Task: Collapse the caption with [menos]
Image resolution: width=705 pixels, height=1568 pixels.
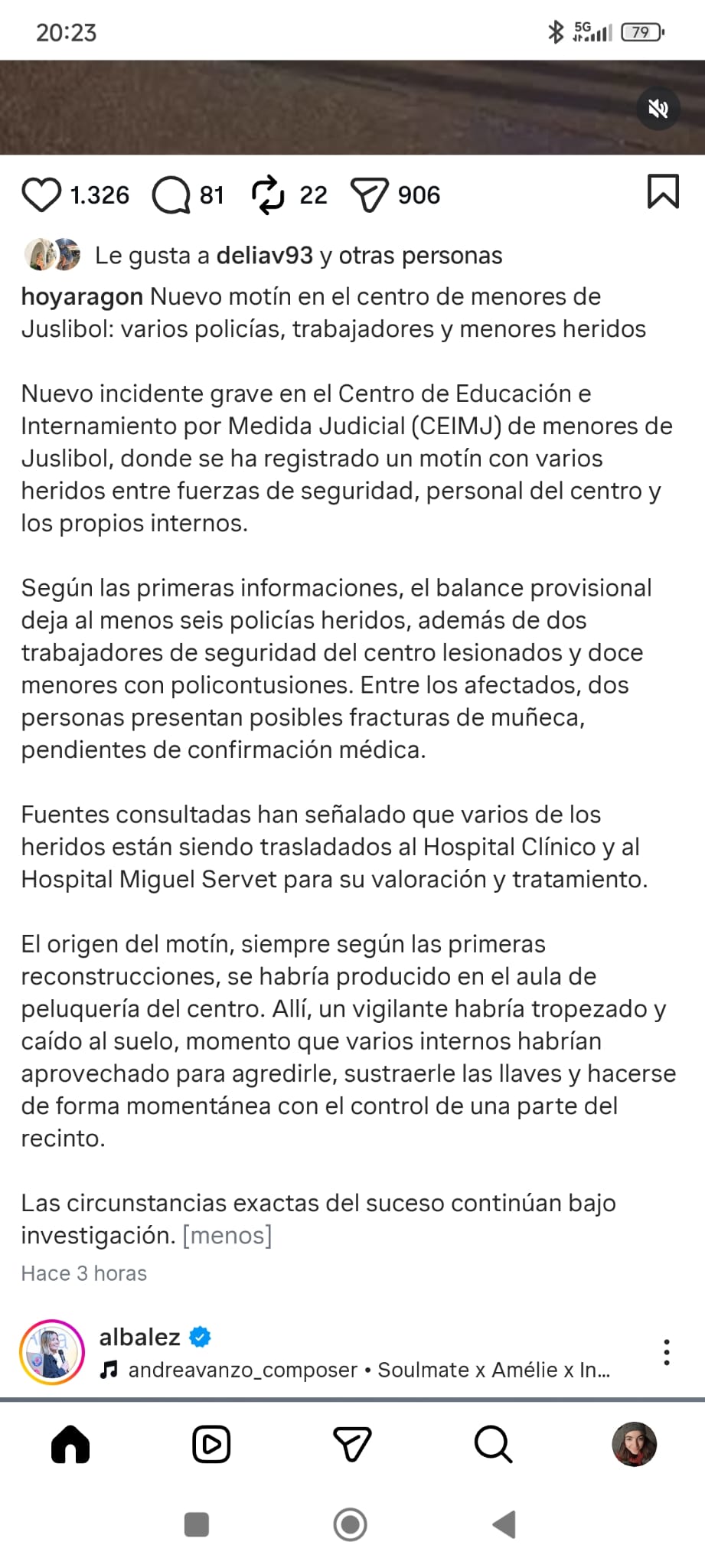Action: 227,1235
